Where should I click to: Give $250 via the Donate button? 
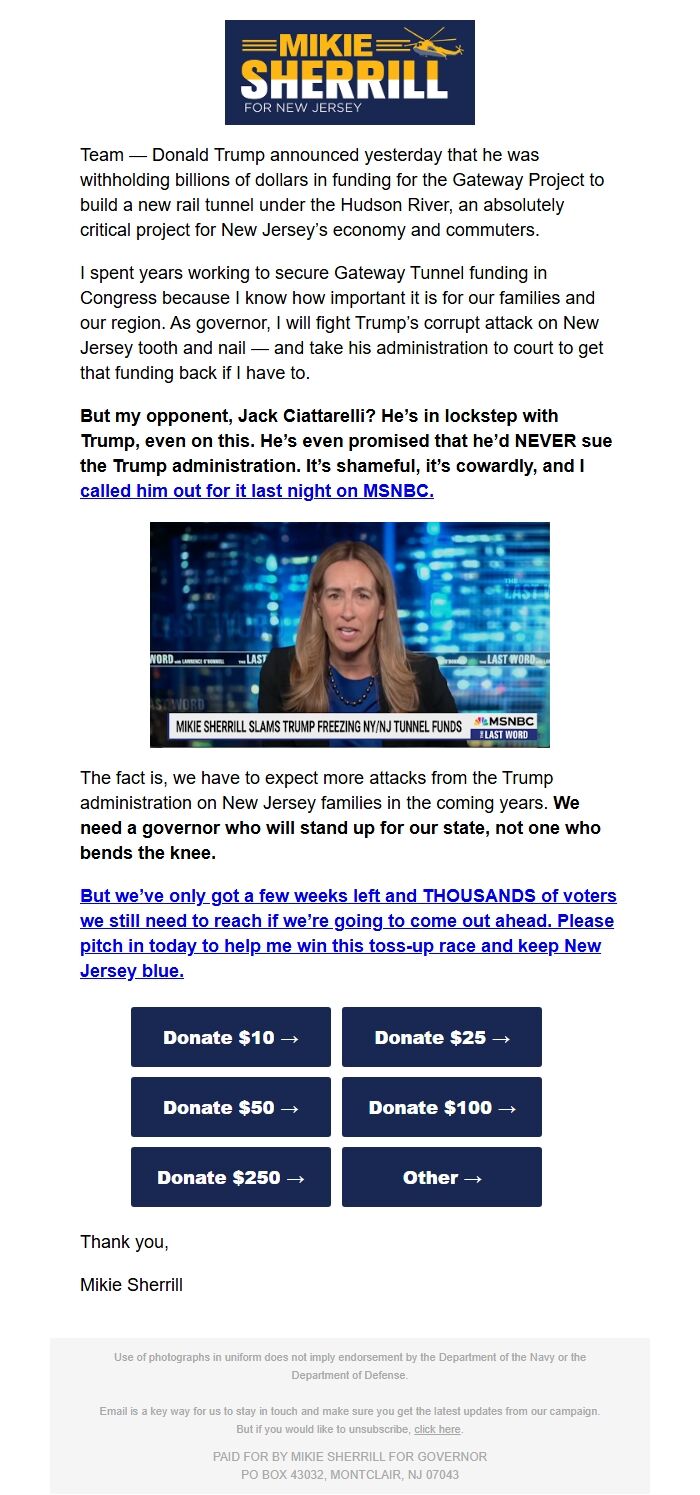(x=231, y=1177)
